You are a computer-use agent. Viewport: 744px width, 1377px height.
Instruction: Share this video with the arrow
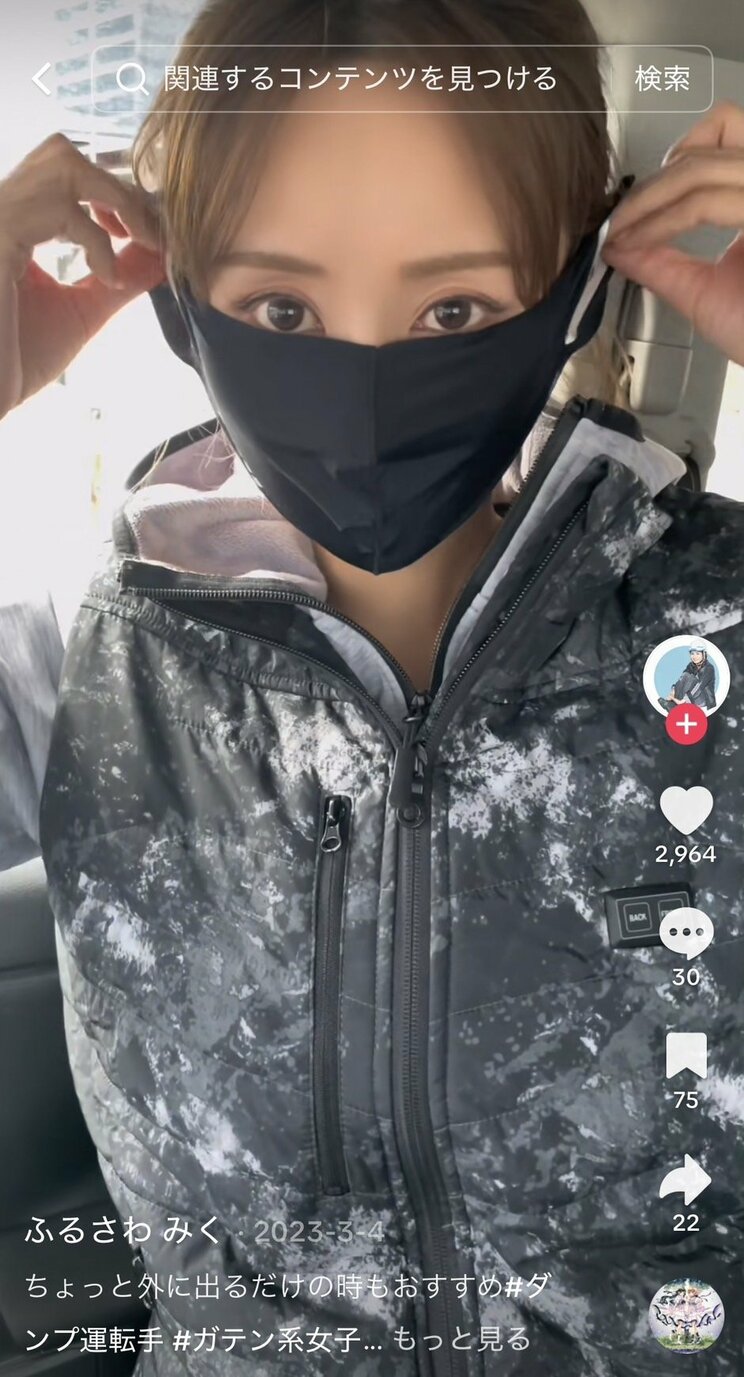[686, 1183]
